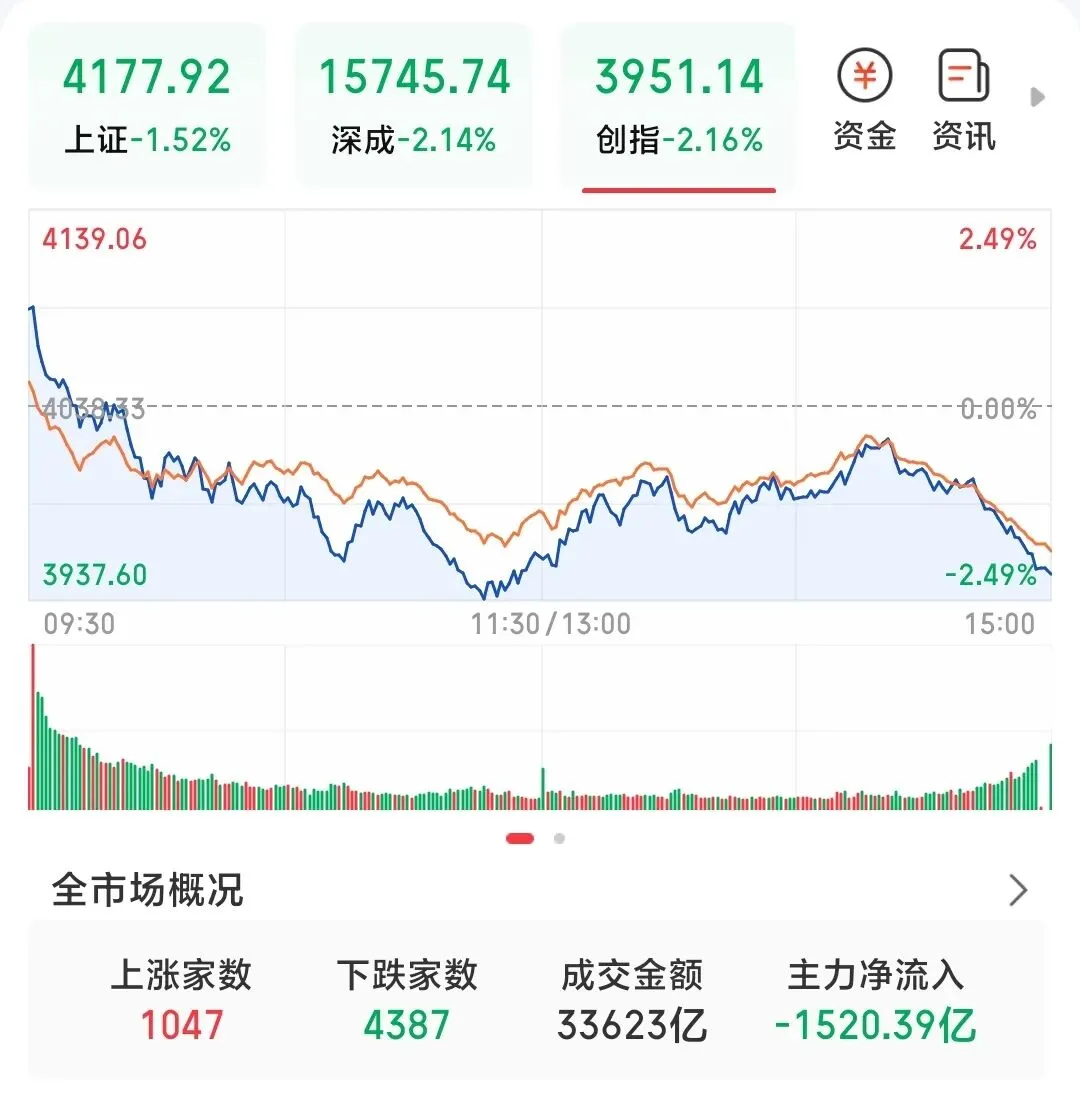Select the 上证 index card
Image resolution: width=1080 pixels, height=1106 pixels.
147,106
